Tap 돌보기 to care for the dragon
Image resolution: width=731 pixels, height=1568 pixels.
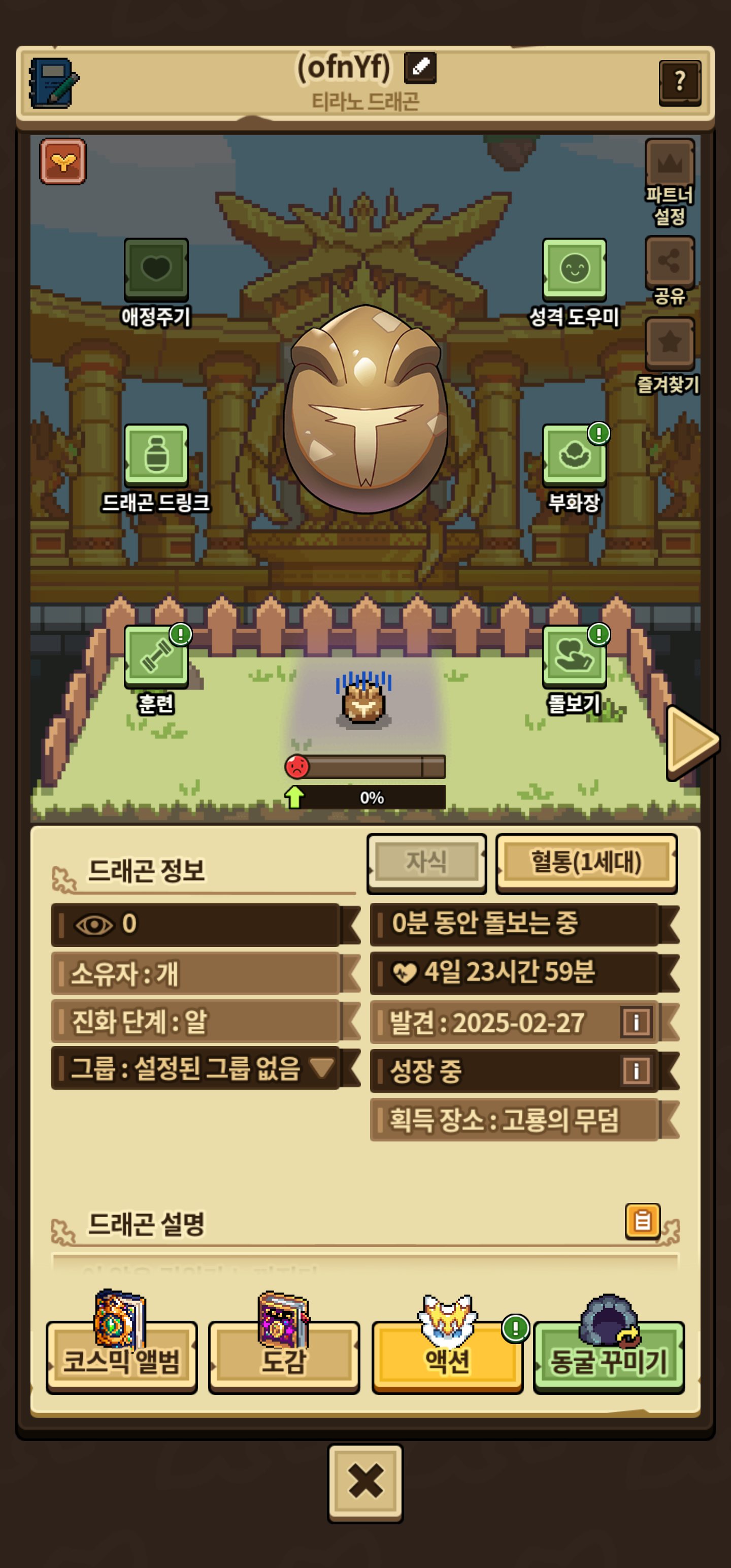[x=574, y=670]
